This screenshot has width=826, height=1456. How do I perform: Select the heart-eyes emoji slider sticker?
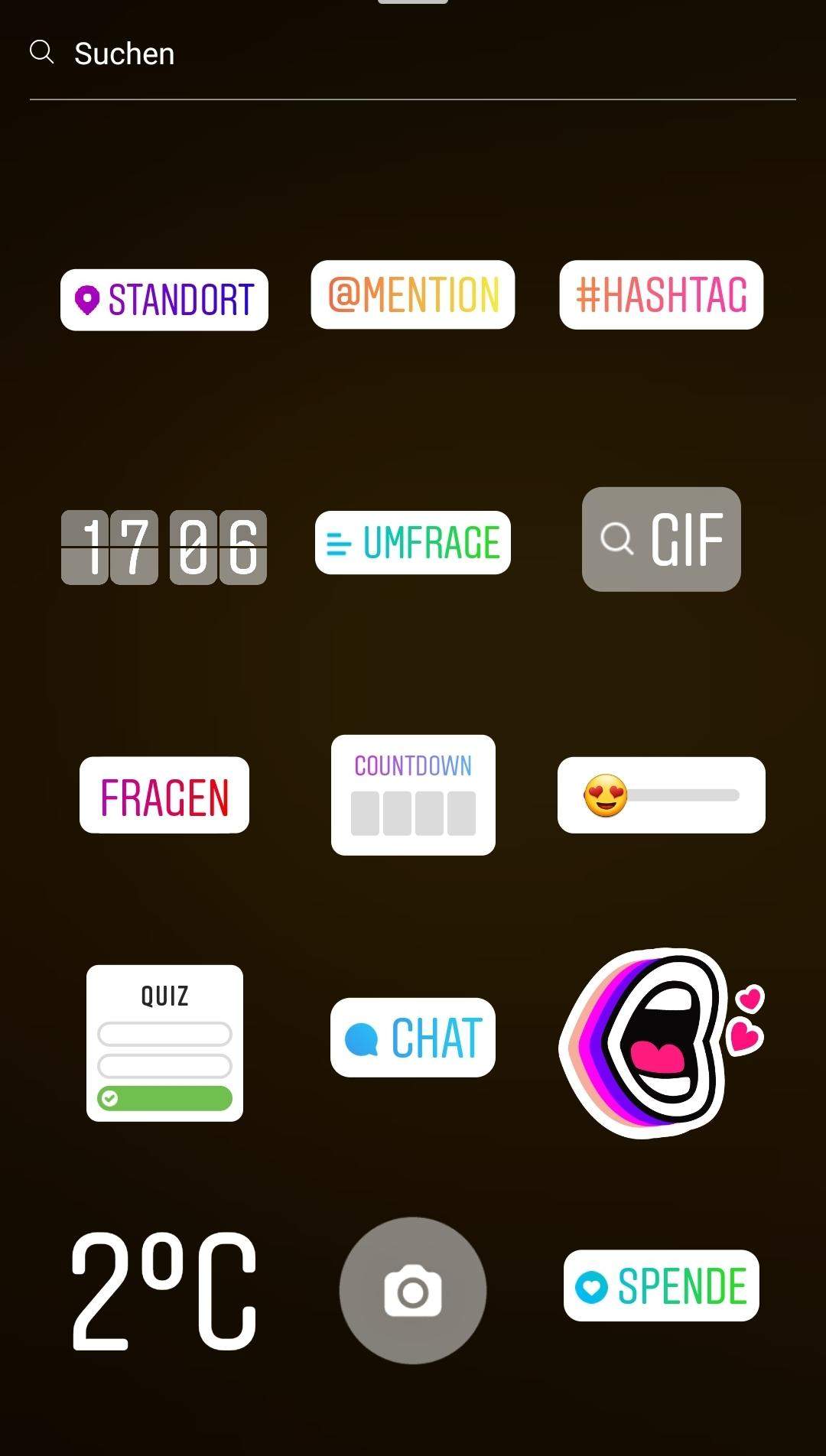(x=662, y=795)
